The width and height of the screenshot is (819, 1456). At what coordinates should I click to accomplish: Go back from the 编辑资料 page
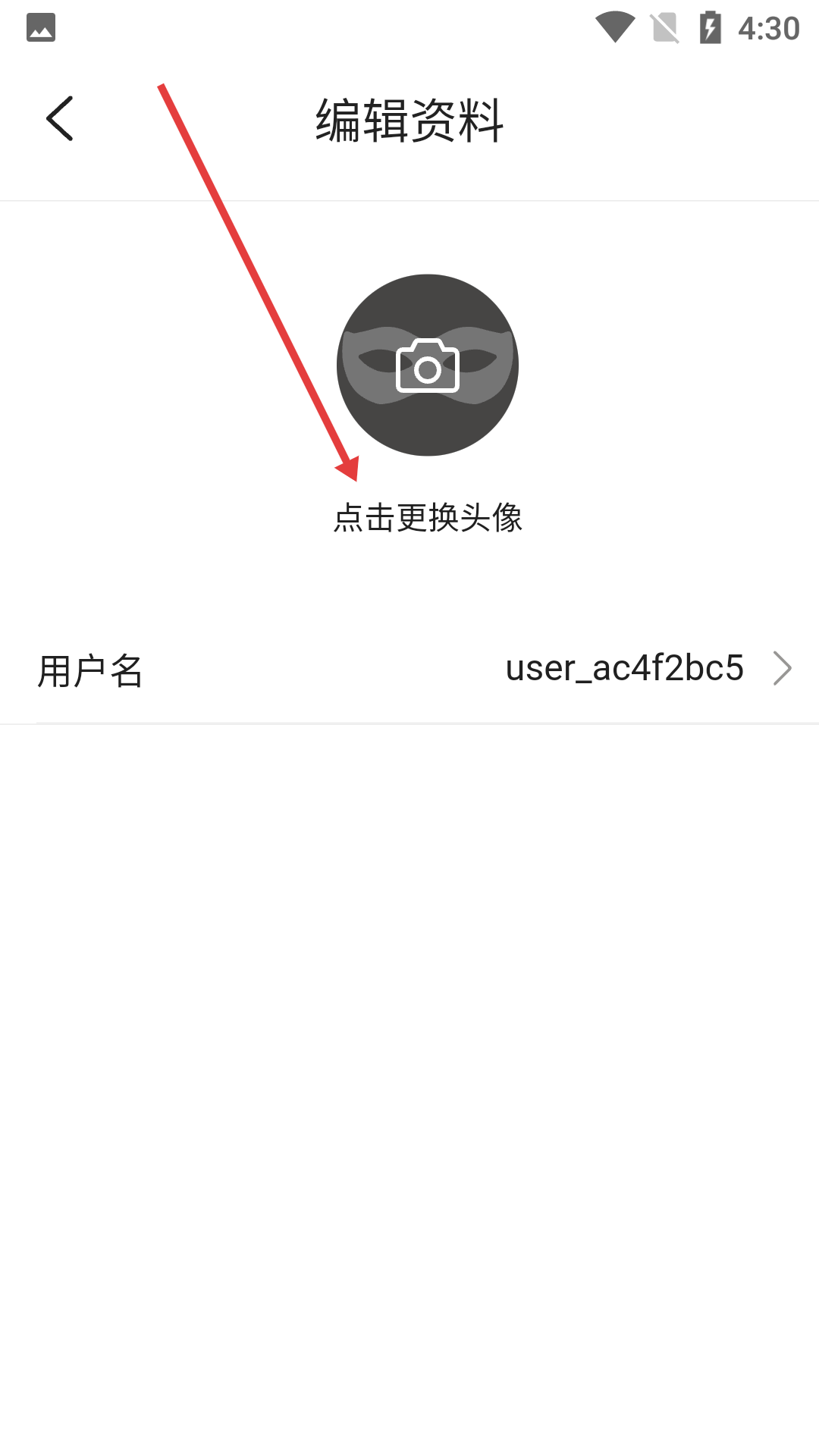[59, 119]
